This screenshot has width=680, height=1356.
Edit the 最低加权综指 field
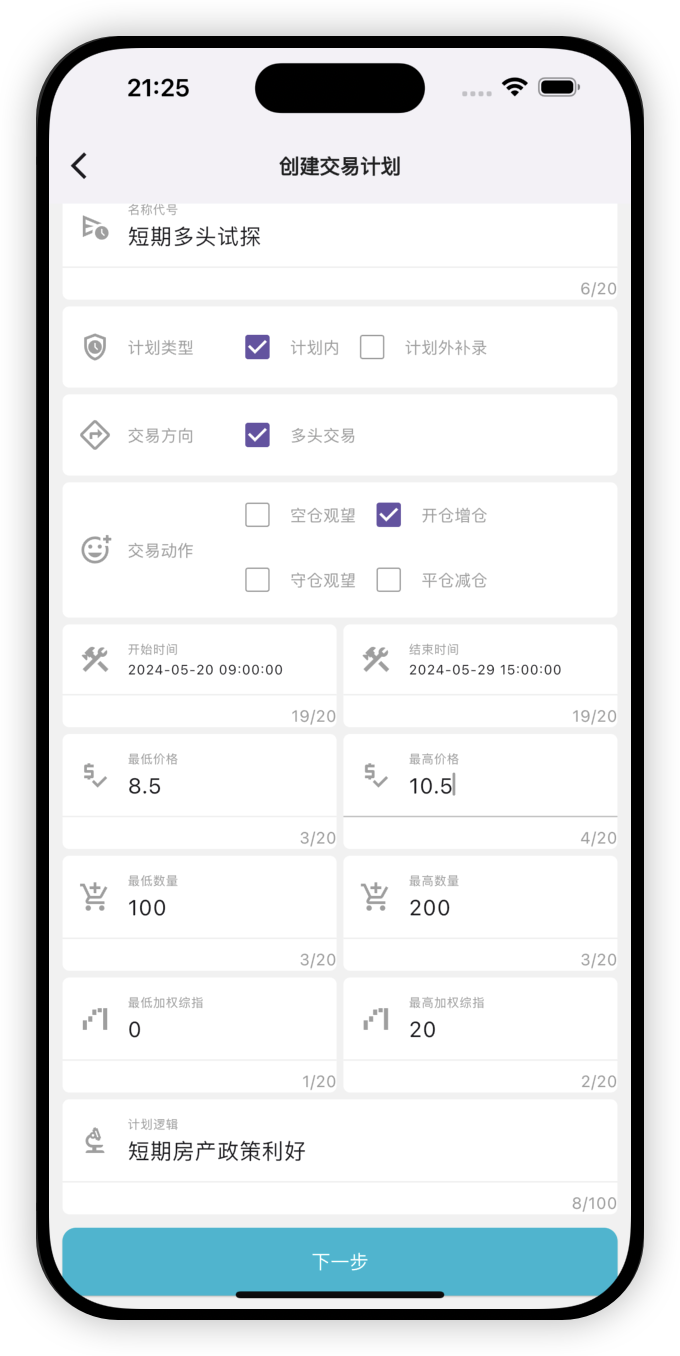click(x=220, y=1030)
